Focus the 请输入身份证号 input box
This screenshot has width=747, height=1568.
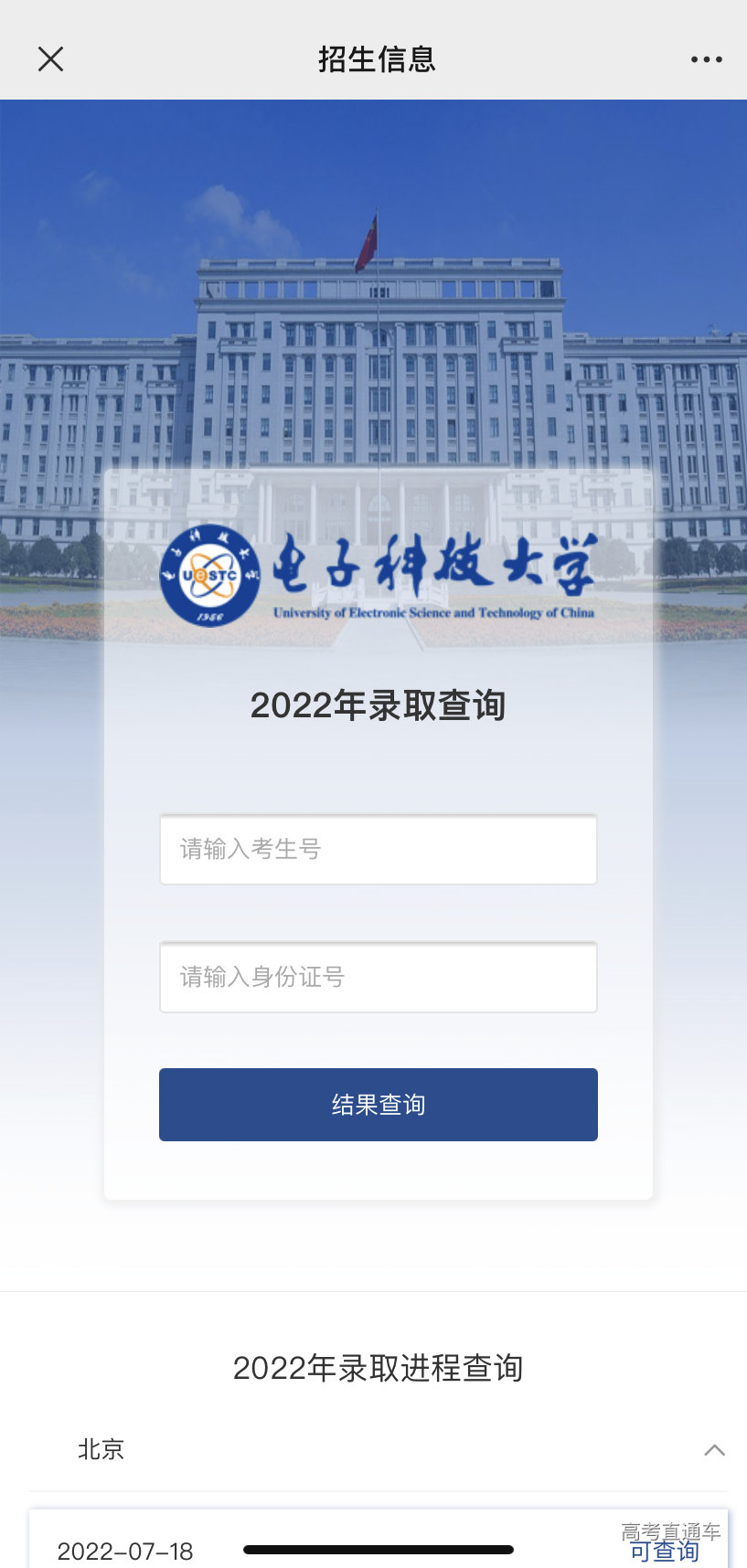pyautogui.click(x=378, y=977)
